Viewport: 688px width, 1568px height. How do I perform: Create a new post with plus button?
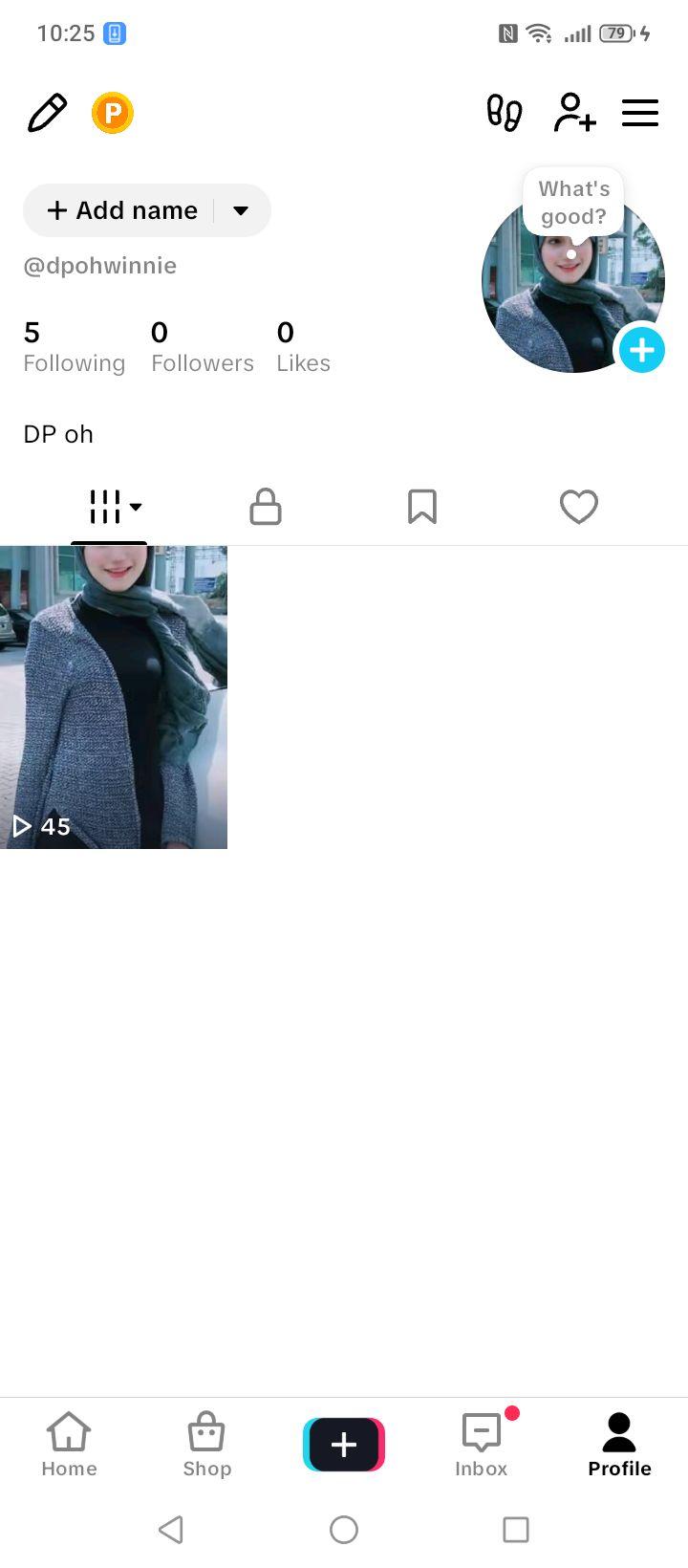point(344,1444)
